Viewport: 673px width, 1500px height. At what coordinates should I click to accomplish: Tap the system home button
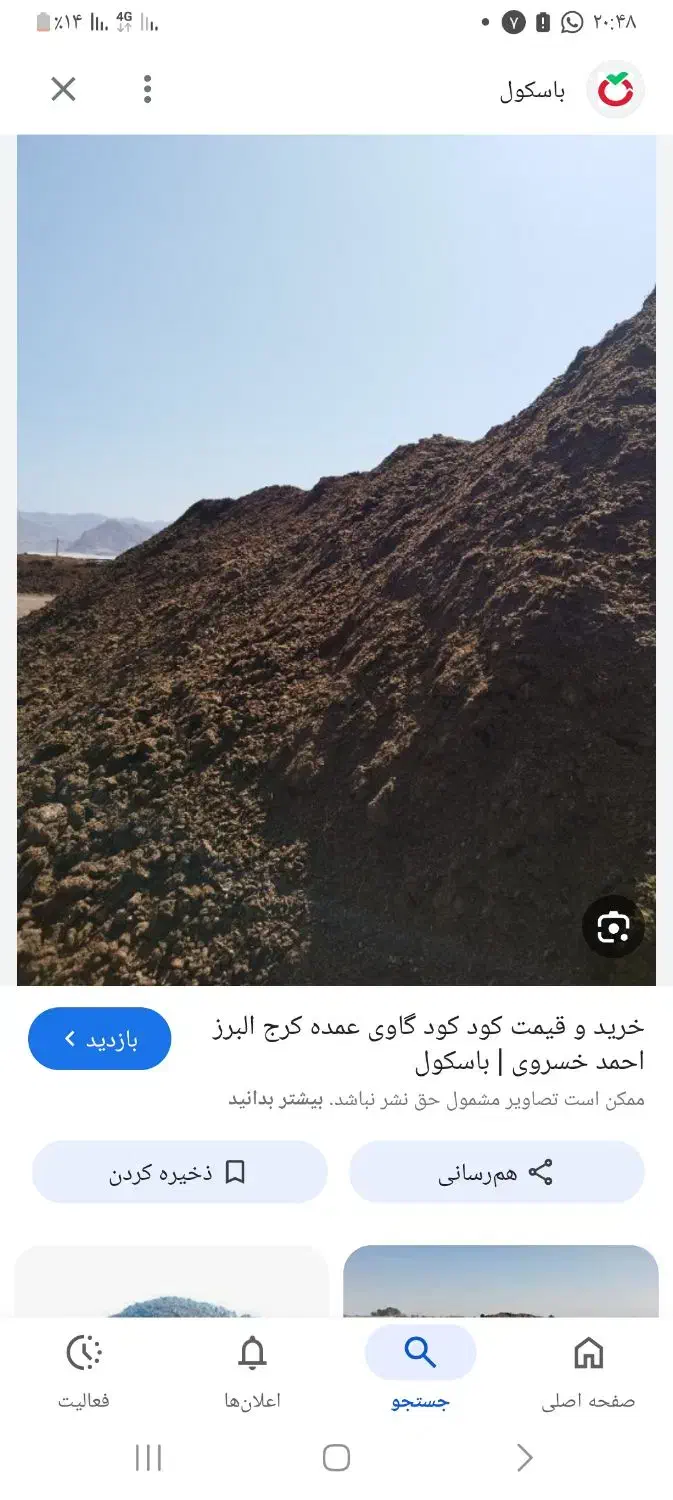(x=337, y=1458)
